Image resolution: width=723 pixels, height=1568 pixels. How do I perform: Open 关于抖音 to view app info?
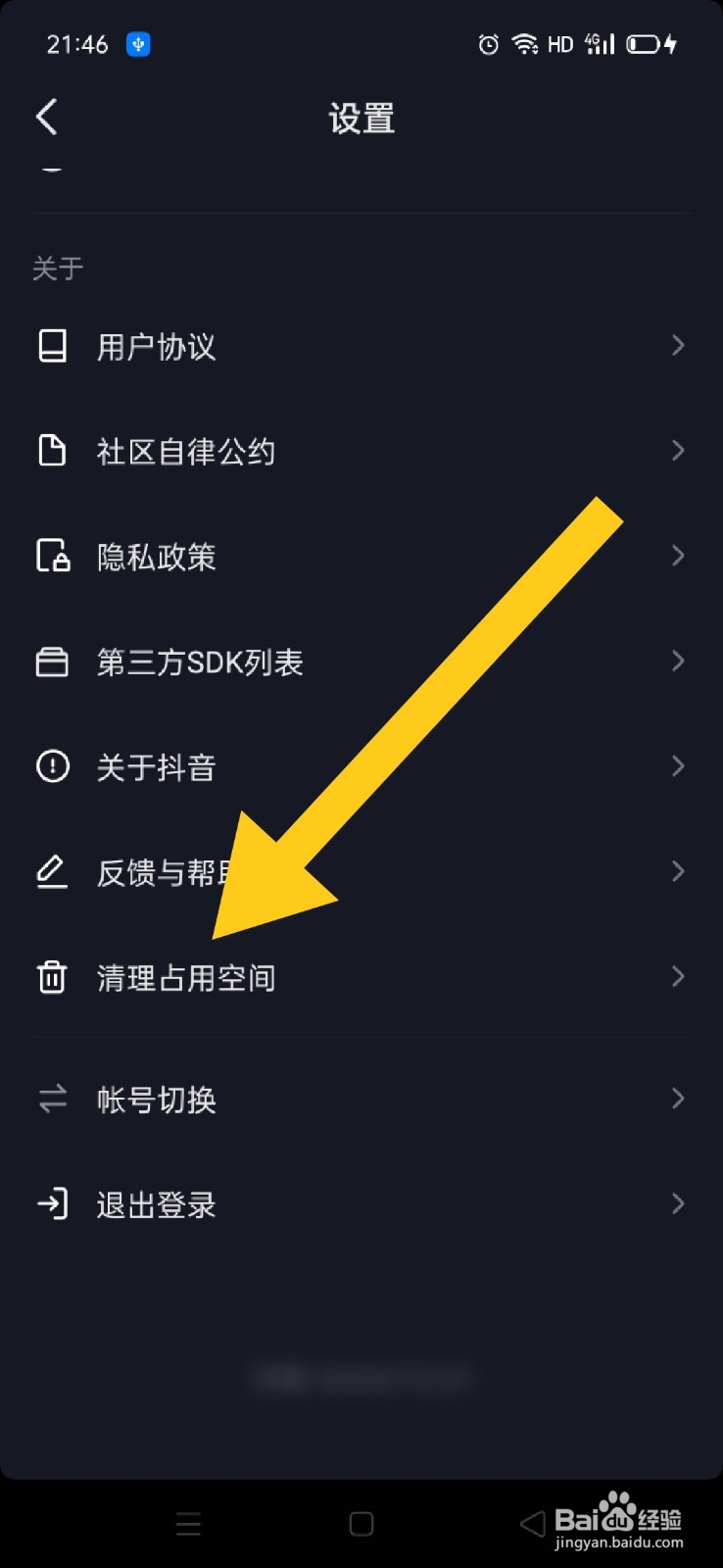[158, 766]
